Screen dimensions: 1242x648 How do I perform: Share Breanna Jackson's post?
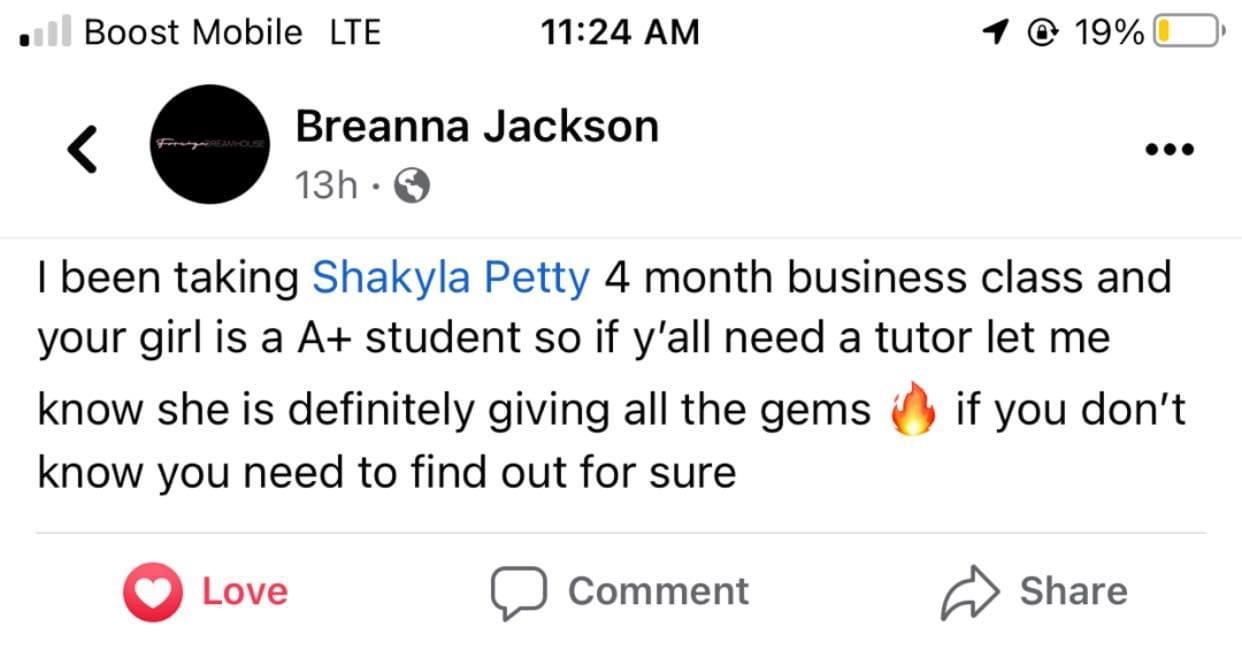[1034, 591]
